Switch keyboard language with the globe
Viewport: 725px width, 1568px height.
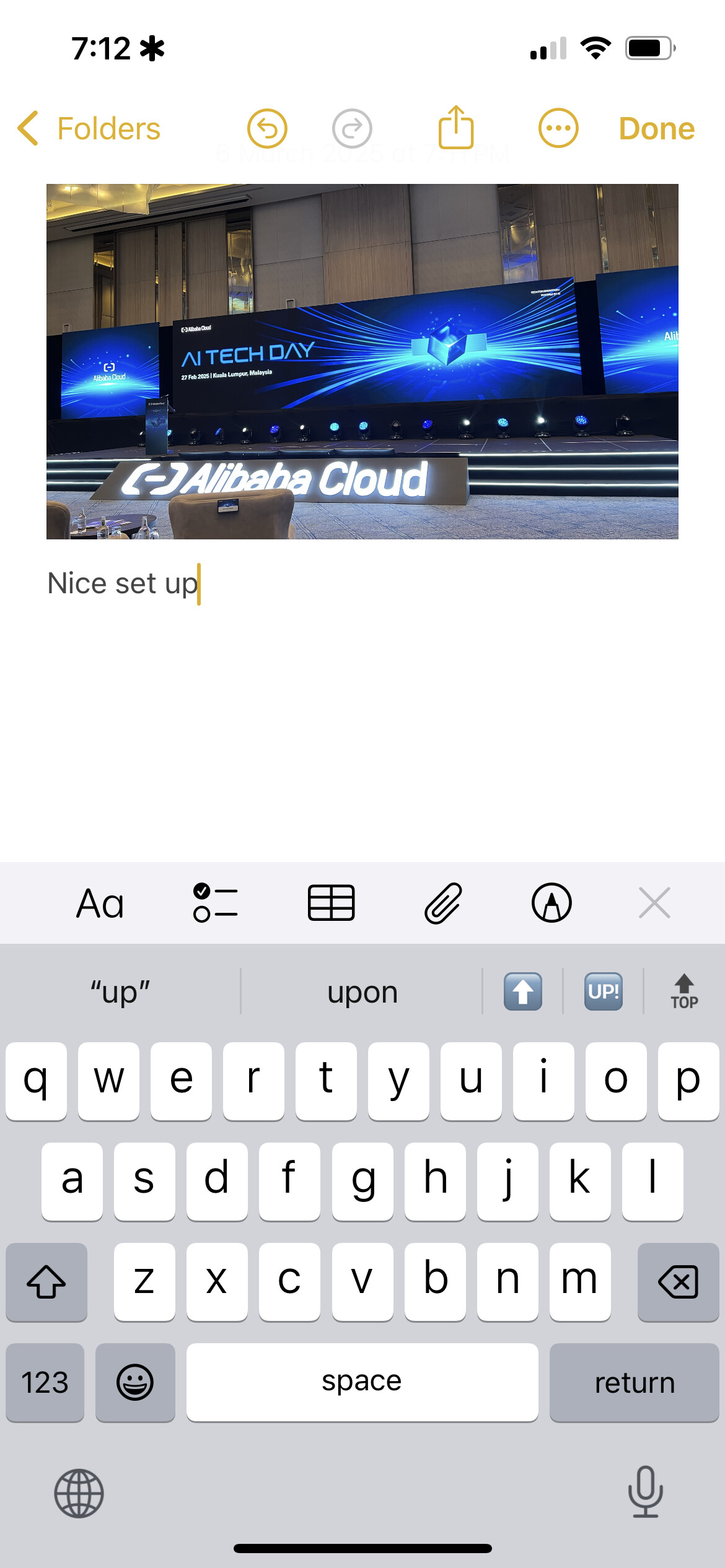(79, 1493)
